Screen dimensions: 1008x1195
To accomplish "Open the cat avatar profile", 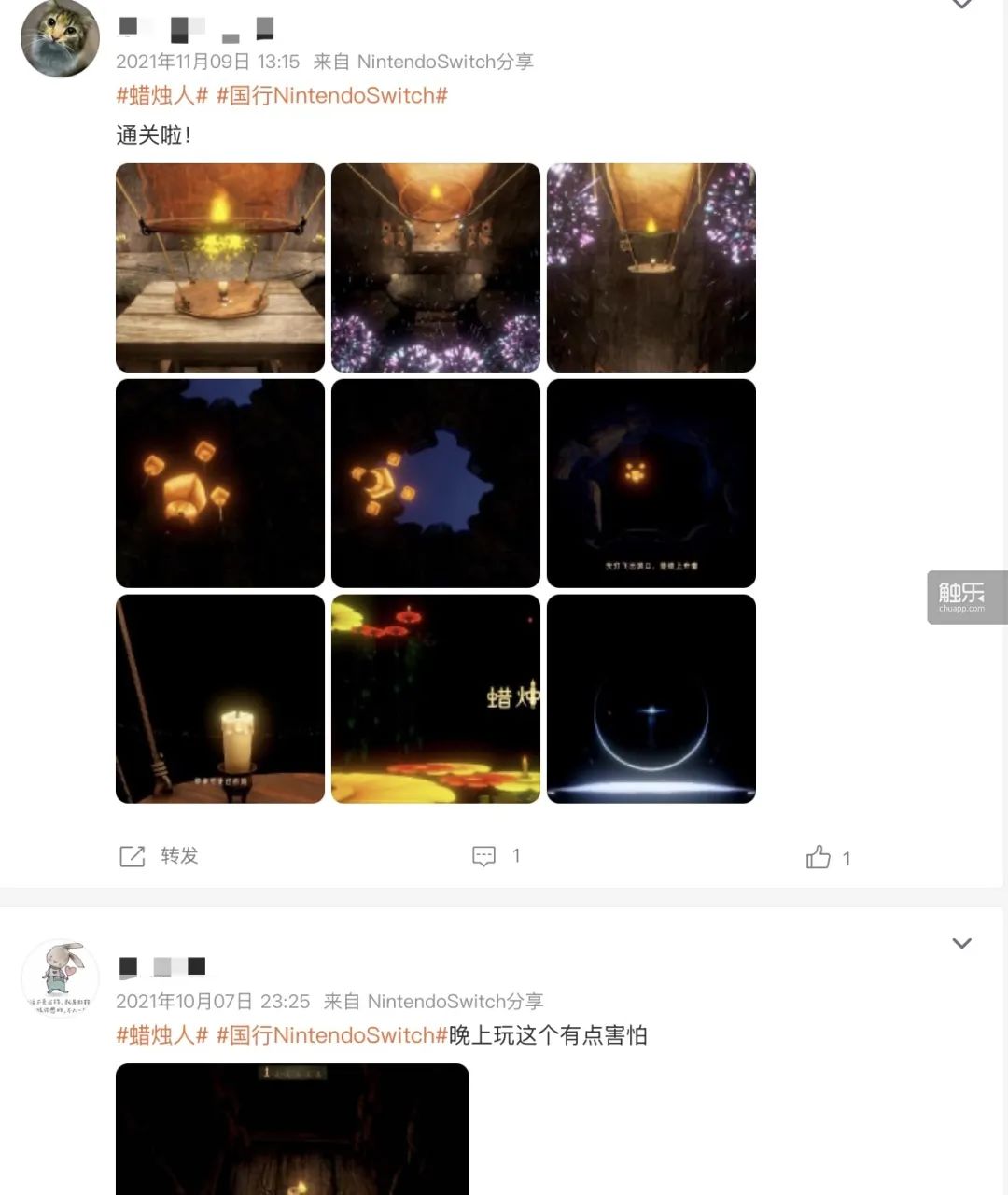I will [60, 38].
